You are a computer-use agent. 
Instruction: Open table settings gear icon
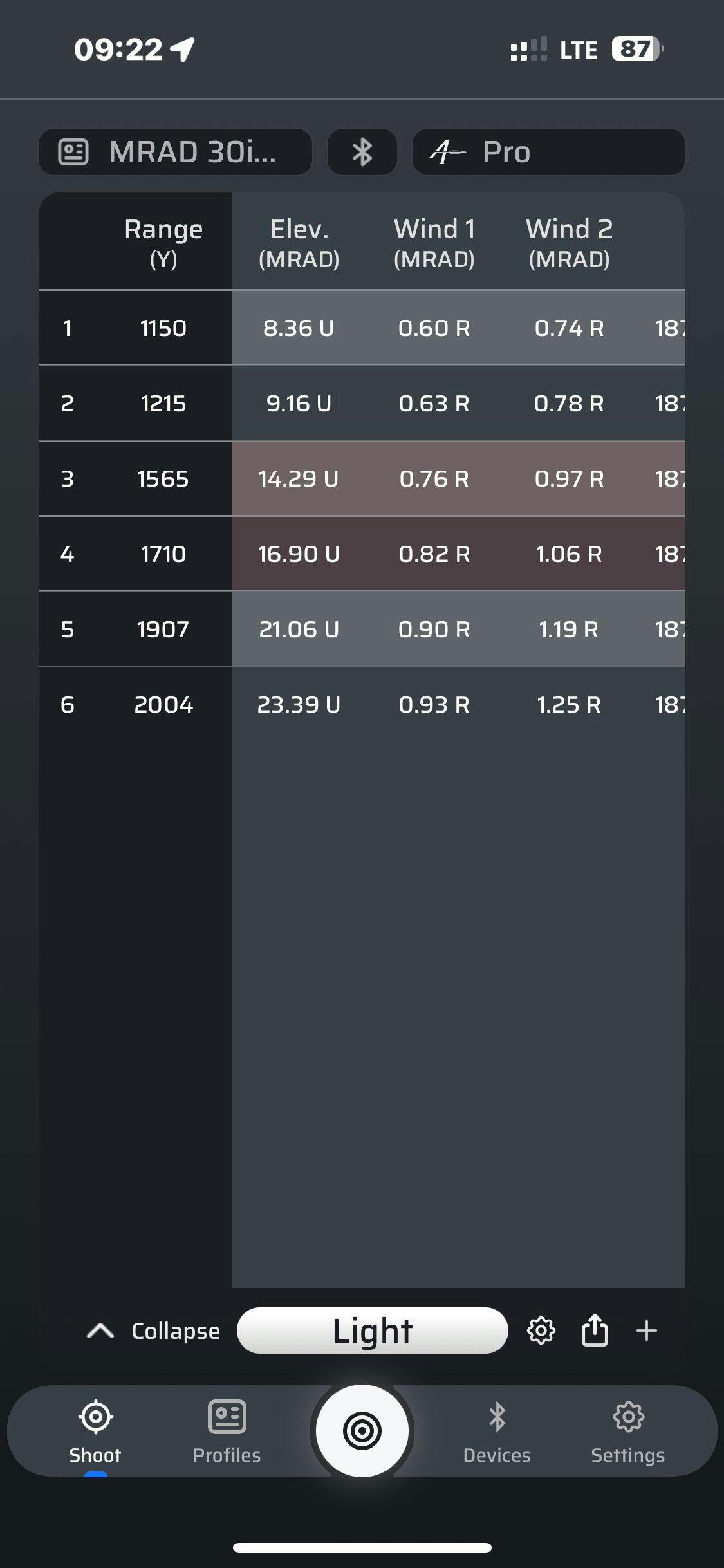click(x=541, y=1330)
